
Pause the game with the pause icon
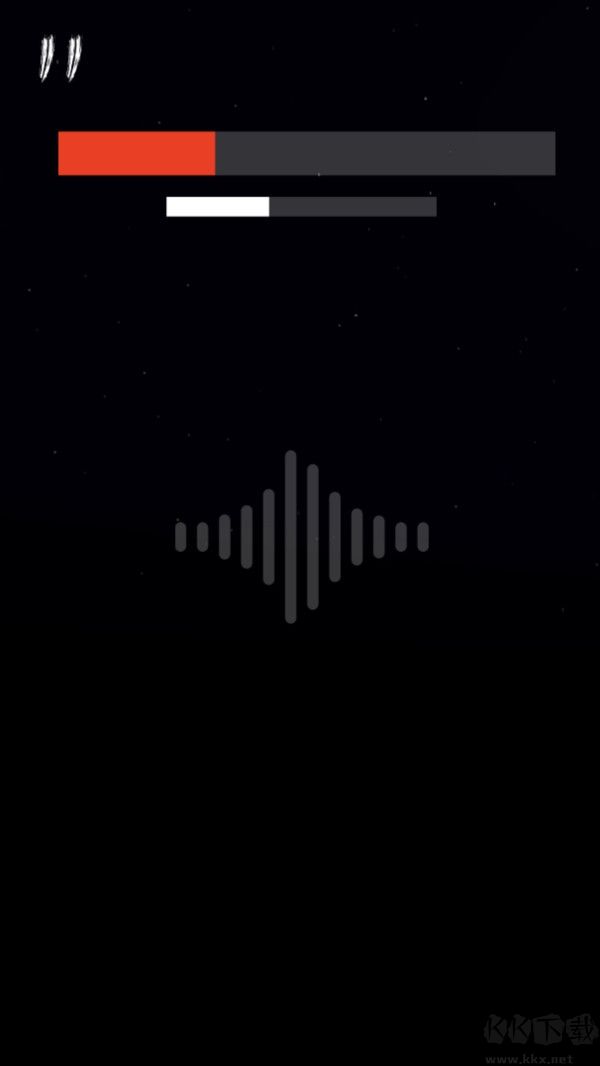pyautogui.click(x=60, y=58)
